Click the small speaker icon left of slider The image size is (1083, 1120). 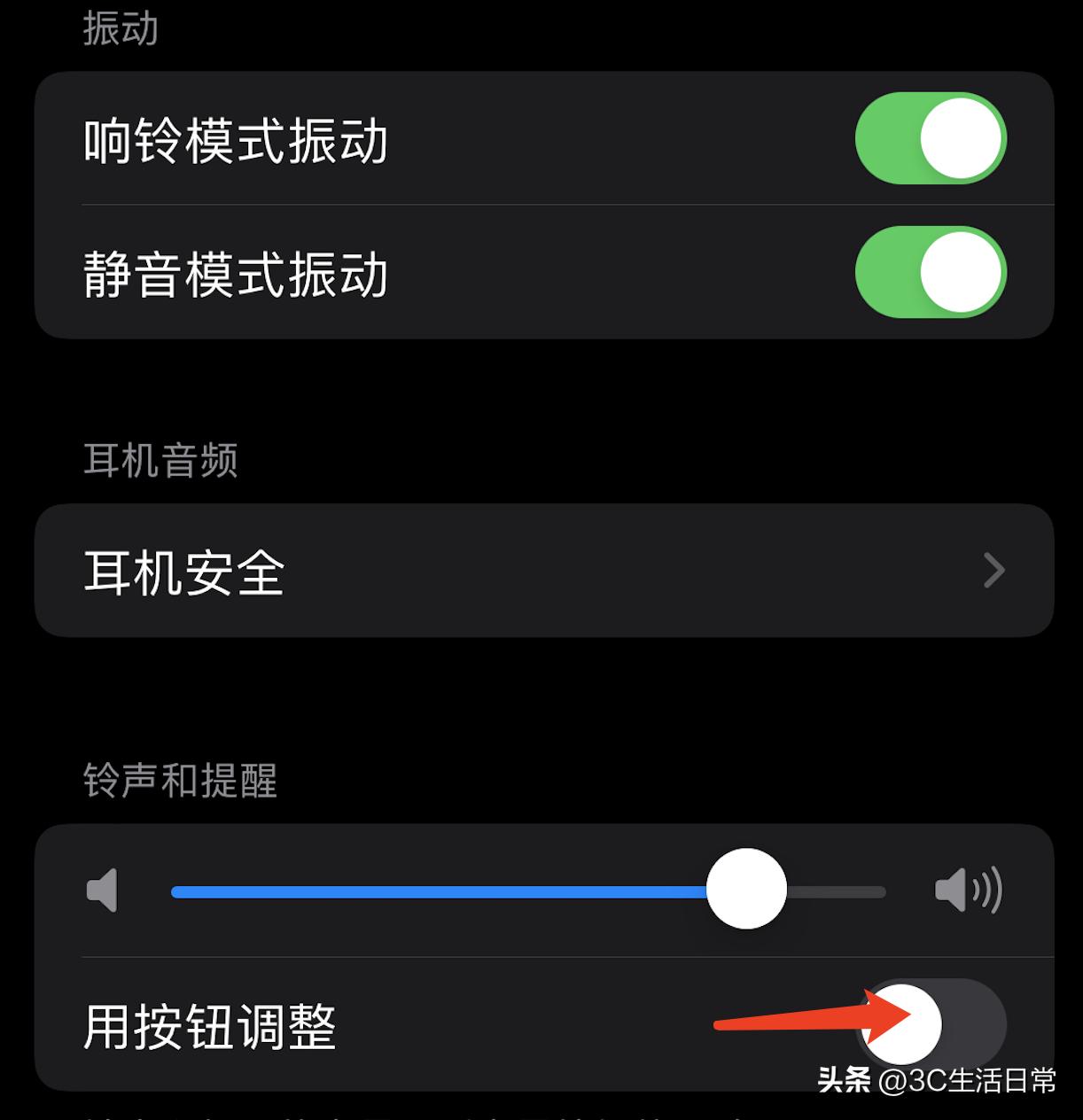click(x=103, y=892)
